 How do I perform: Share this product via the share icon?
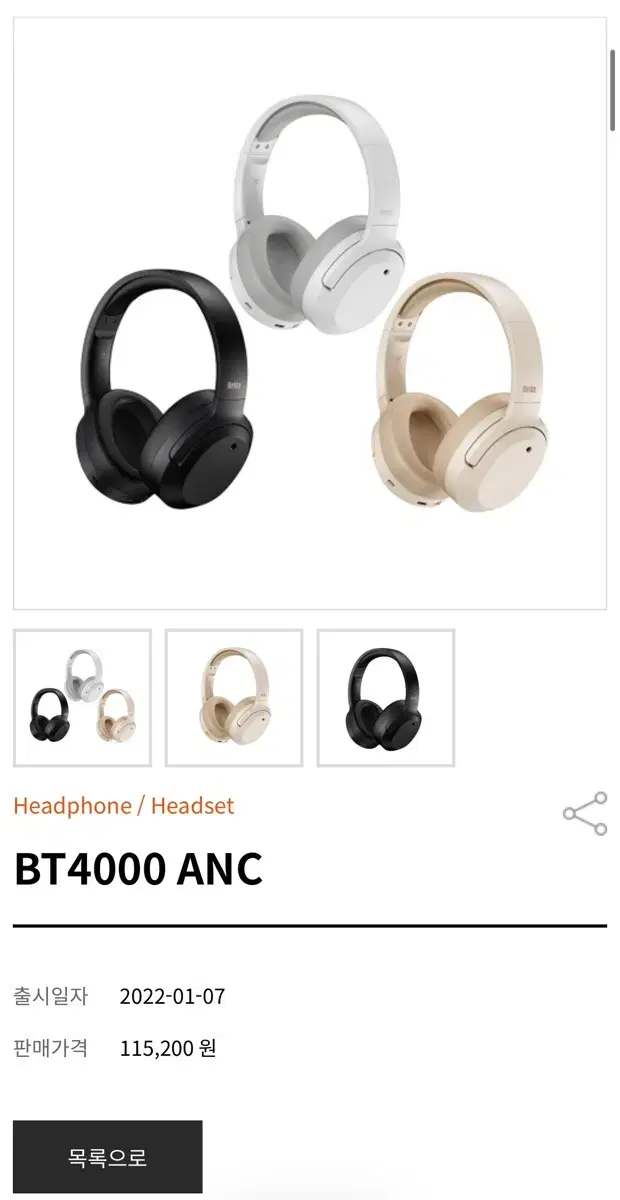(585, 814)
